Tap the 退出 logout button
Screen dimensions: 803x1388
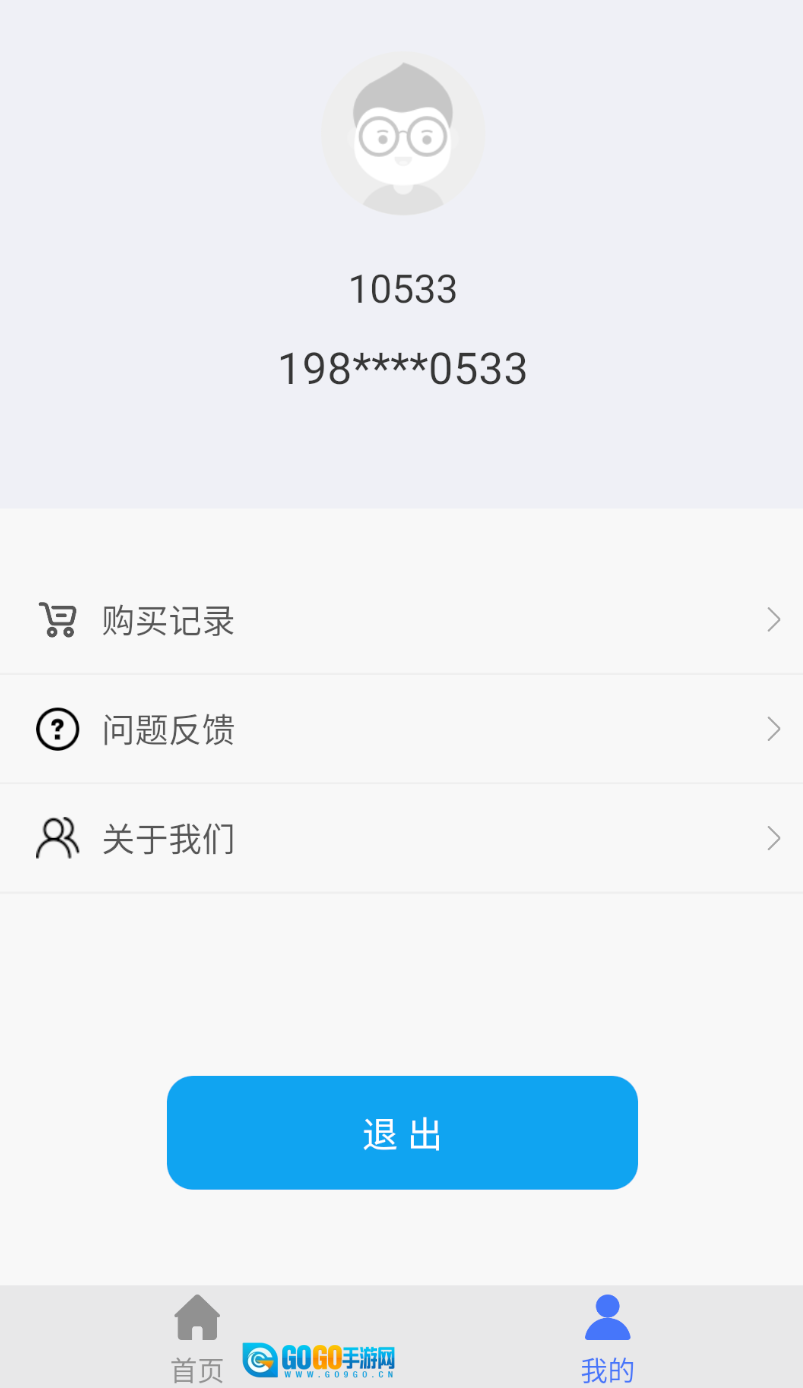[x=402, y=1133]
